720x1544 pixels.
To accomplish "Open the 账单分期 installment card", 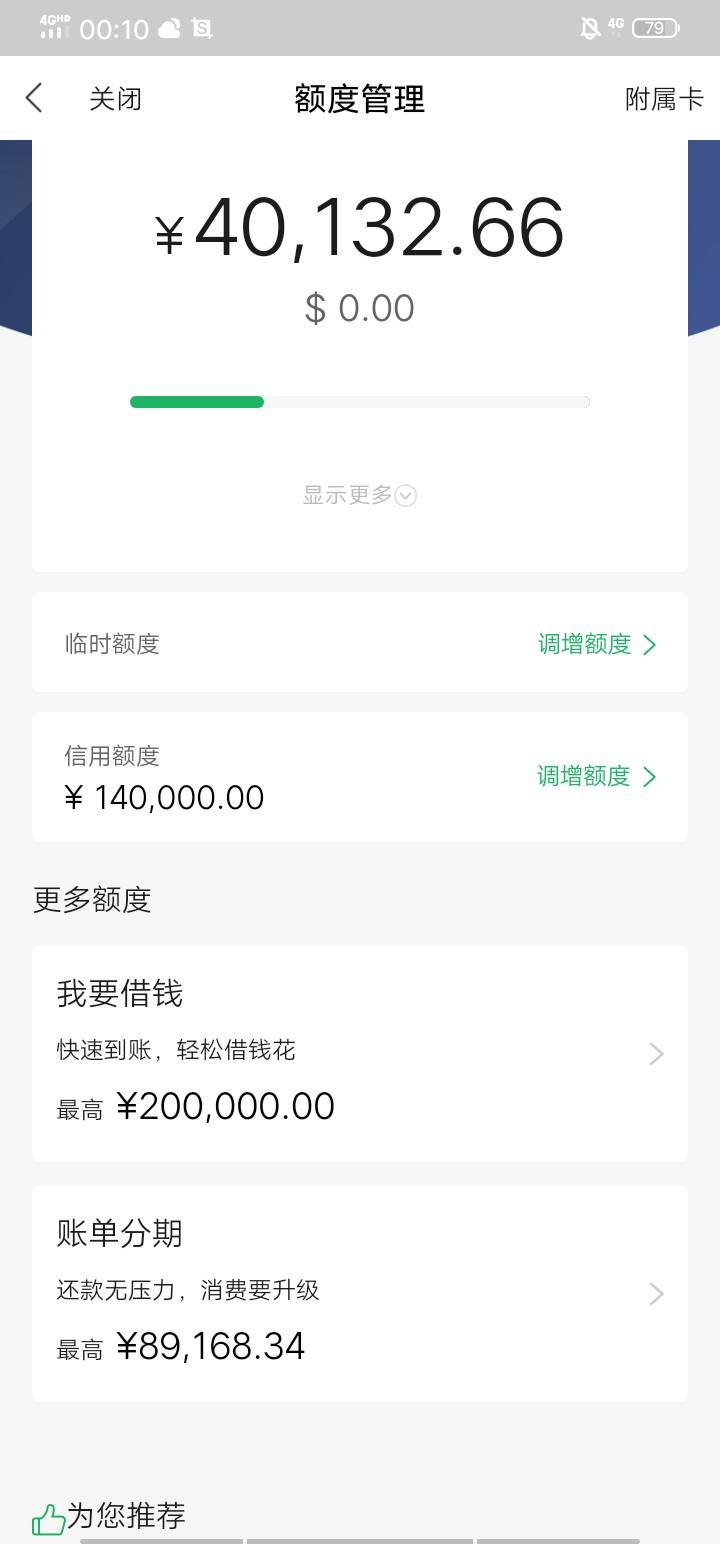I will 360,1294.
